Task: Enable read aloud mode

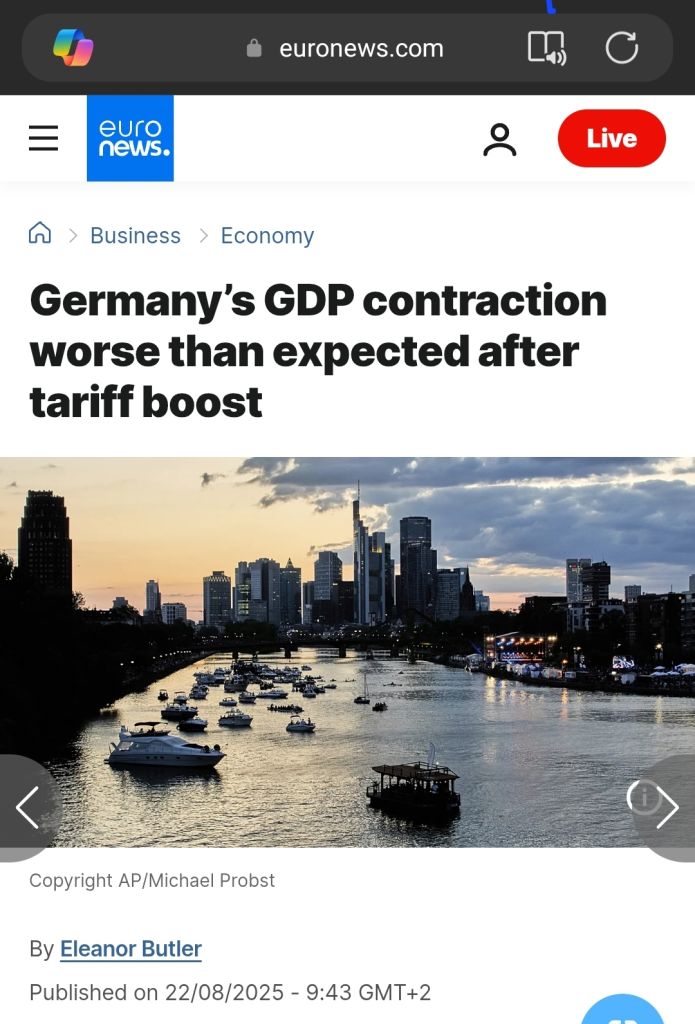Action: (547, 48)
